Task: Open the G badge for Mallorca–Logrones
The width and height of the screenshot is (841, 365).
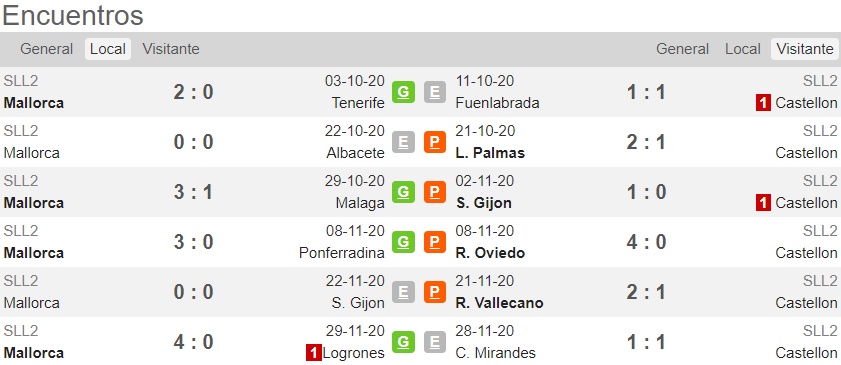Action: point(403,342)
